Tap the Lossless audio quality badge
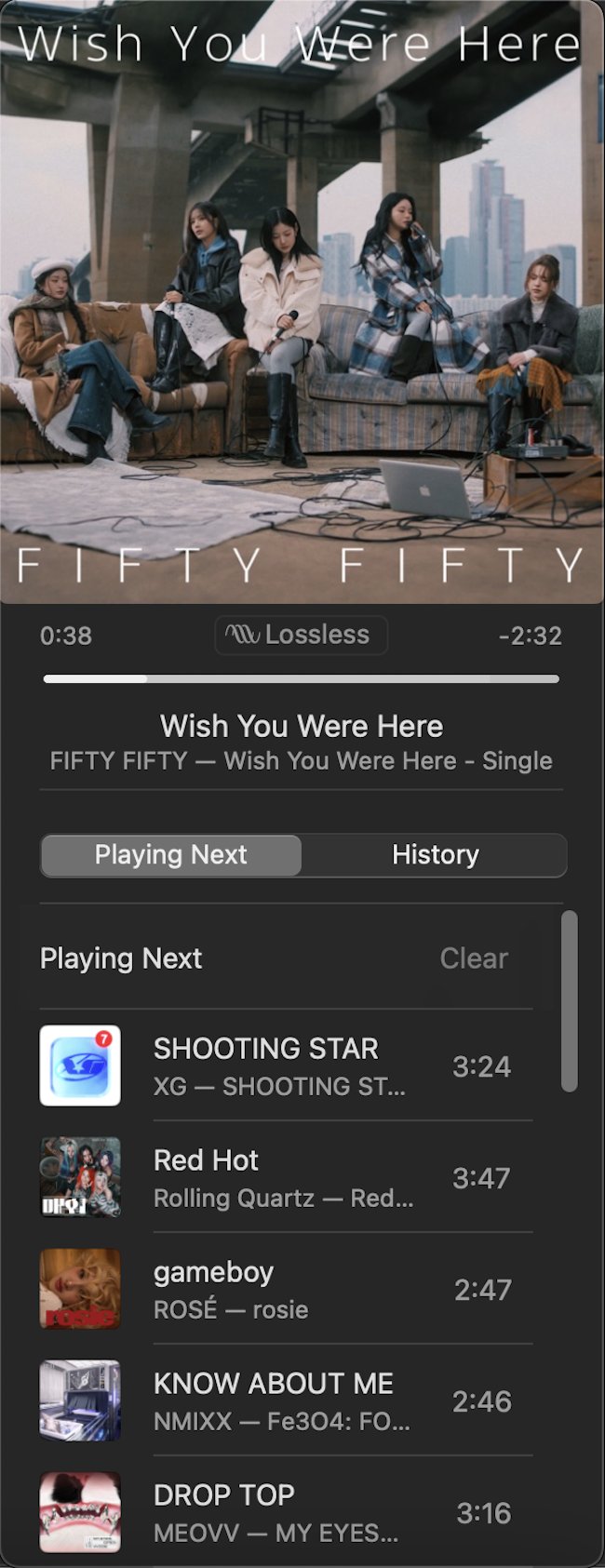This screenshot has width=605, height=1568. tap(302, 636)
